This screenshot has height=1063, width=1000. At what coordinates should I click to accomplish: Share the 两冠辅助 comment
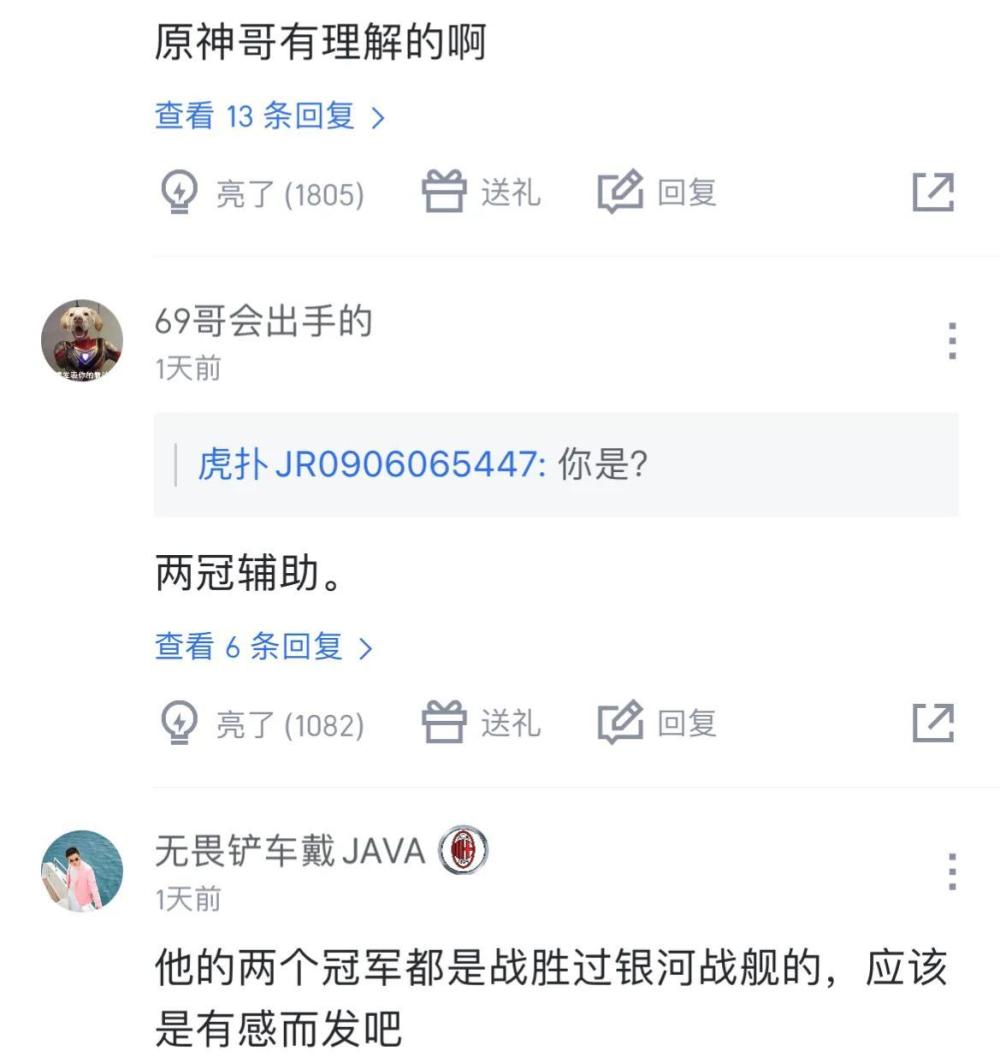click(933, 722)
